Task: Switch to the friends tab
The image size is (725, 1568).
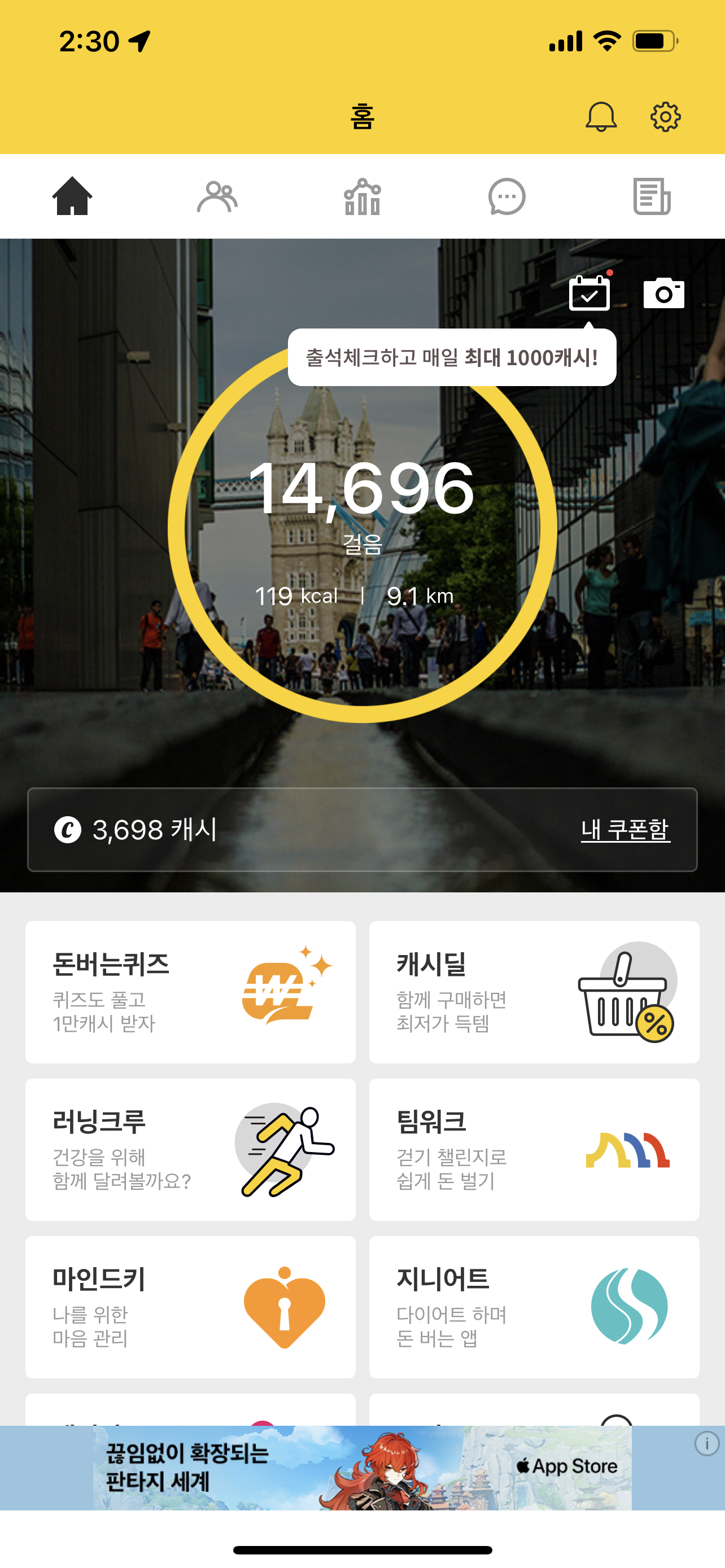Action: [x=217, y=196]
